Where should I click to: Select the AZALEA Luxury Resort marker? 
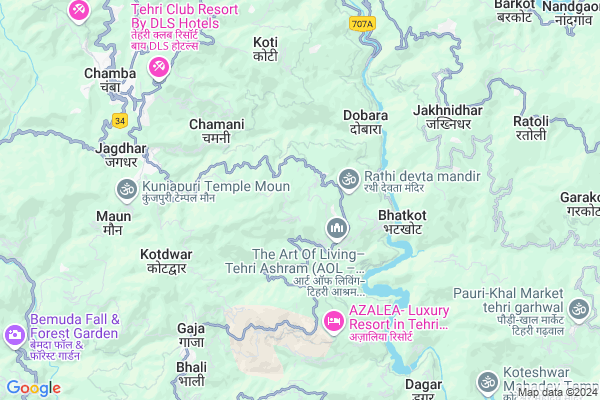(x=333, y=321)
